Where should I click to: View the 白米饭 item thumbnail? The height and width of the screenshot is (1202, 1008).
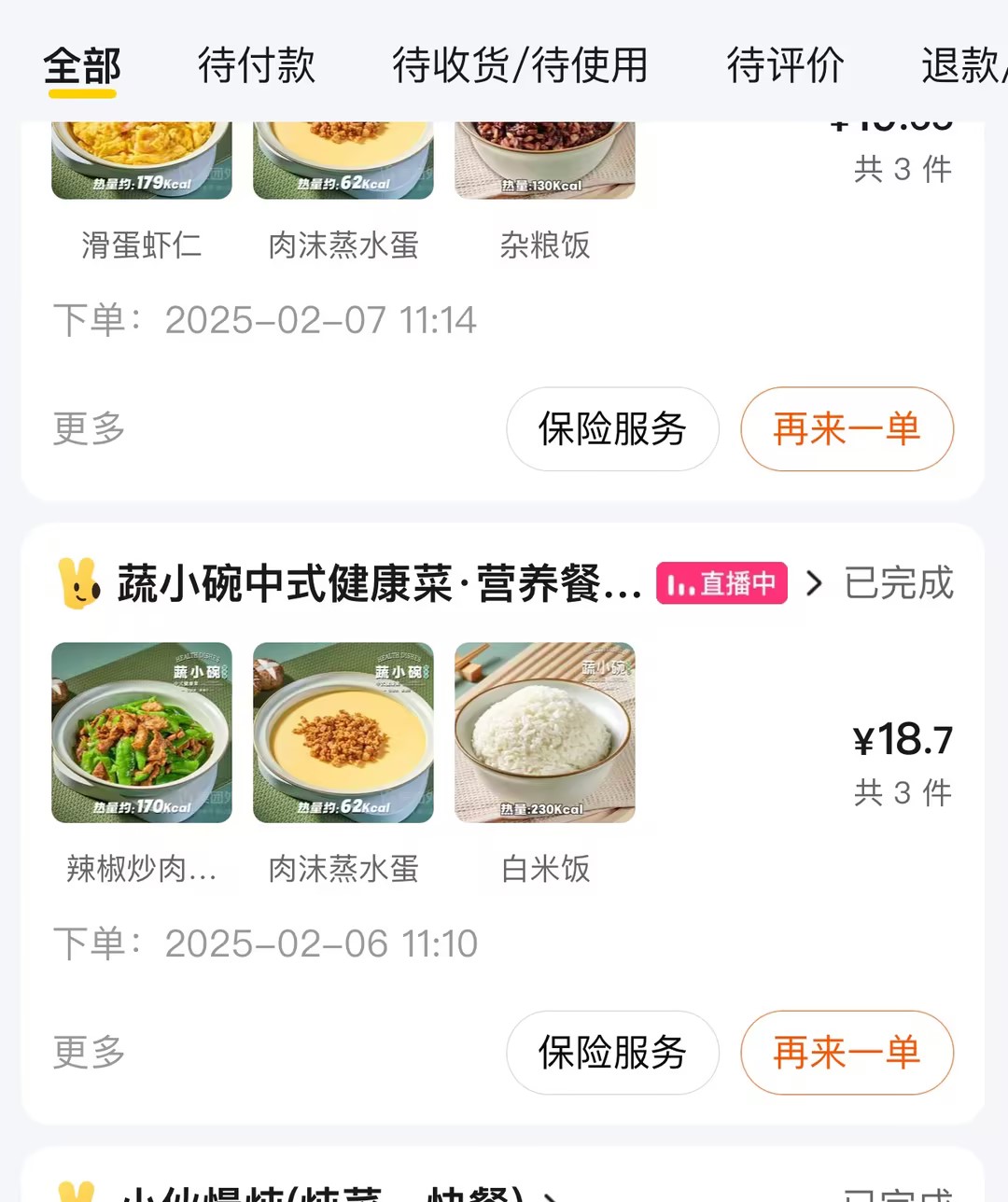tap(545, 733)
